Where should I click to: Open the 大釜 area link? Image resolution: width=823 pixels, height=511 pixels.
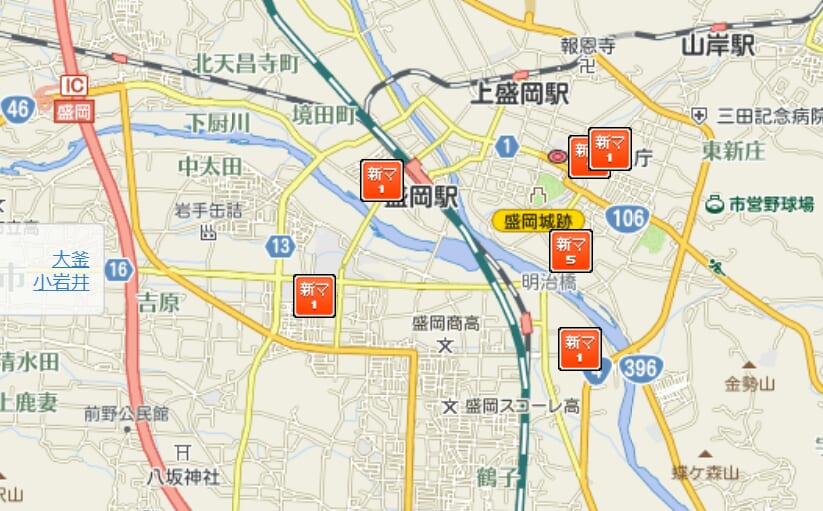pos(71,260)
